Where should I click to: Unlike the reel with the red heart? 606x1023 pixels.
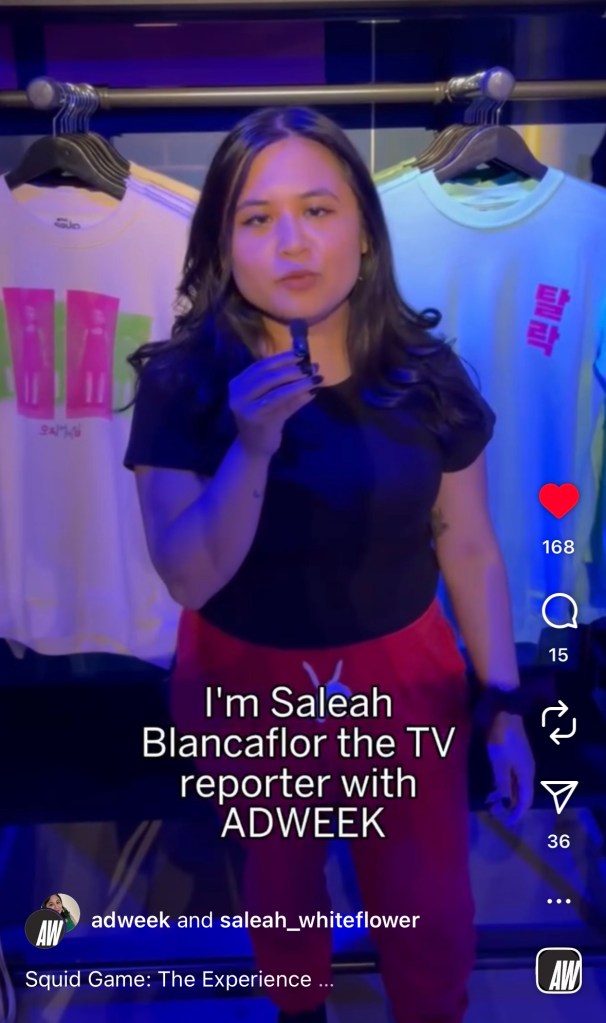pos(559,501)
